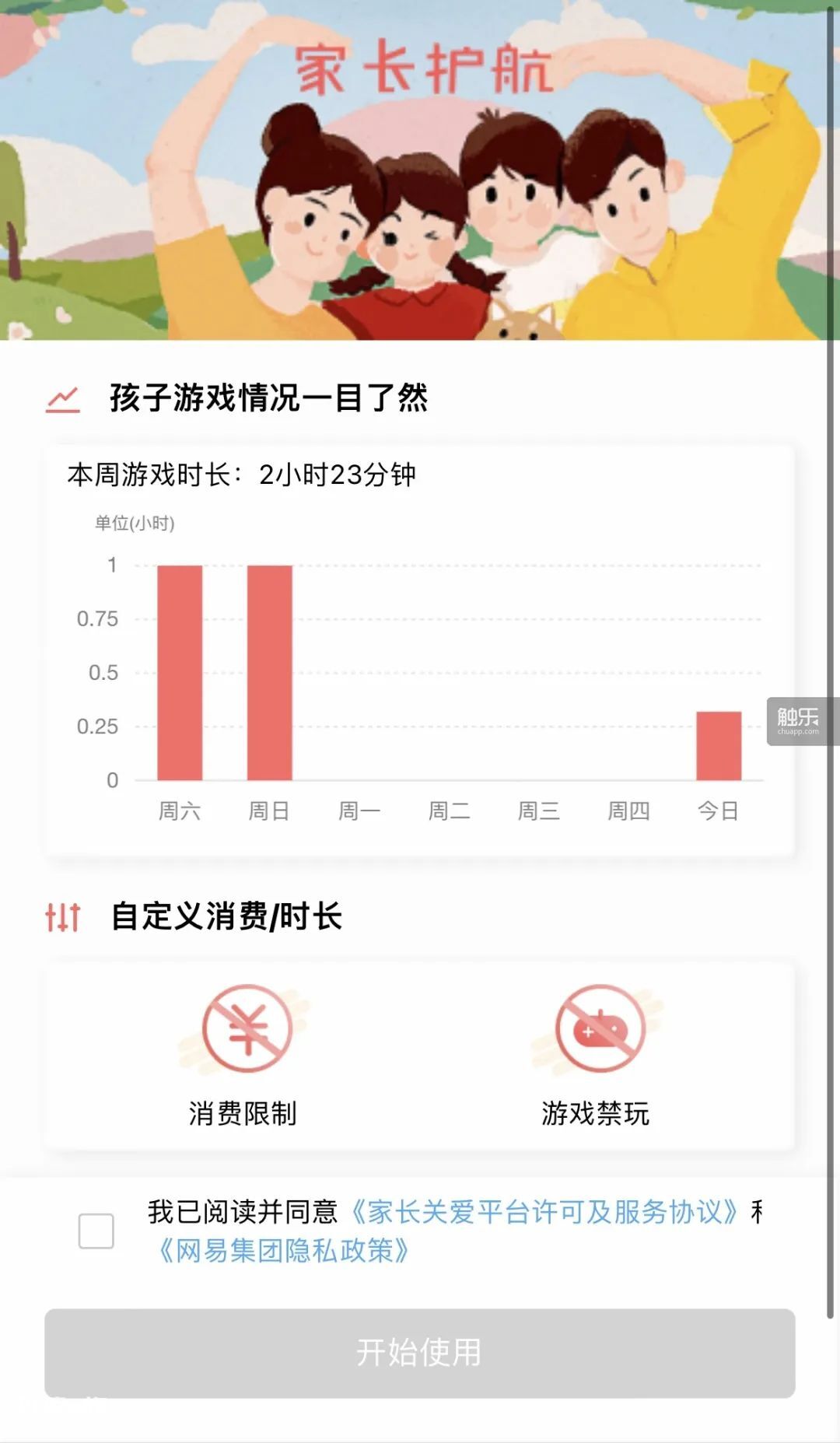Screen dimensions: 840x1443
Task: Open 《网易集团隐私政策》 link
Action: pyautogui.click(x=283, y=1250)
